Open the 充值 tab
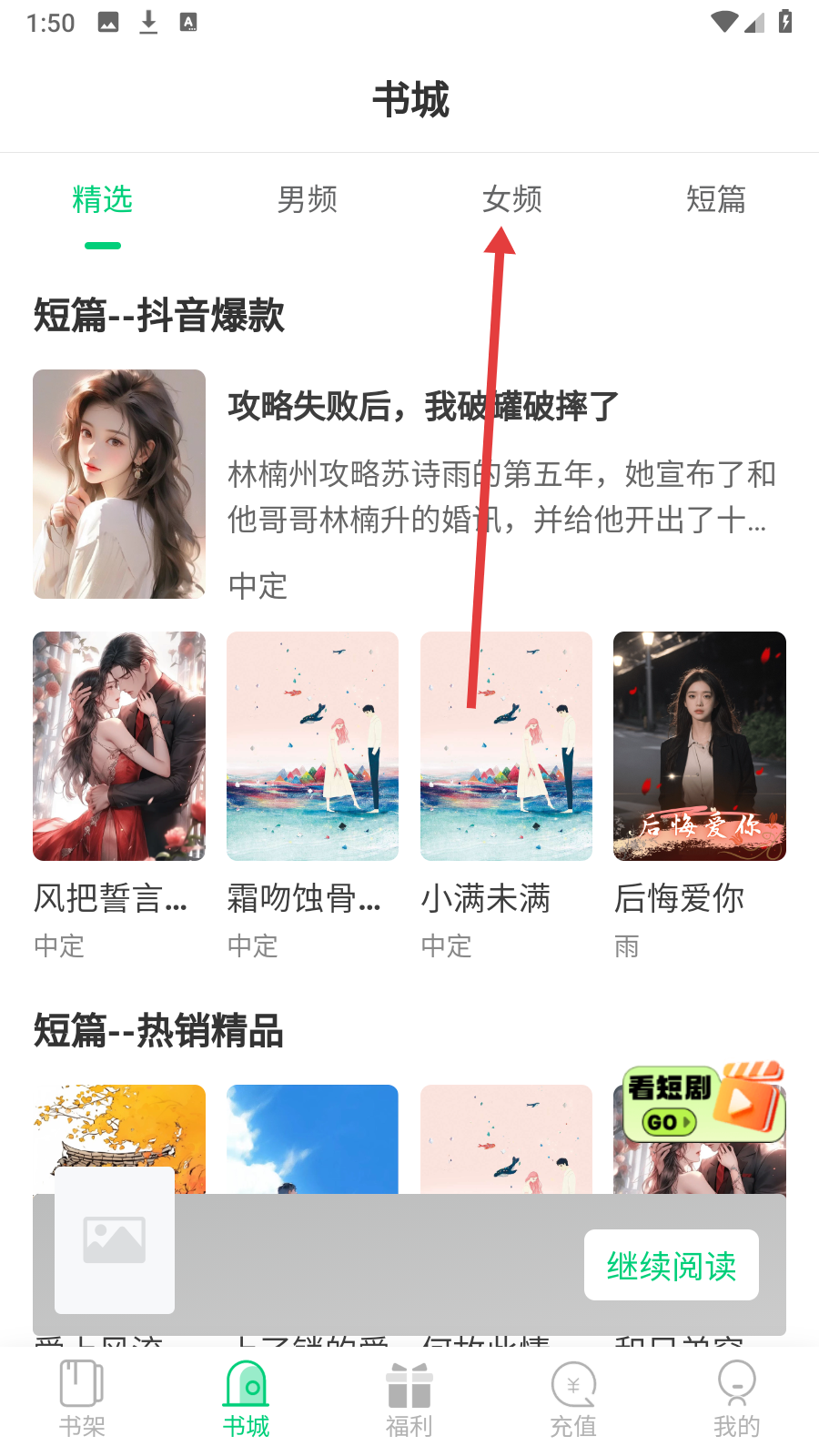Screen dimensions: 819x1456 pyautogui.click(x=573, y=1399)
